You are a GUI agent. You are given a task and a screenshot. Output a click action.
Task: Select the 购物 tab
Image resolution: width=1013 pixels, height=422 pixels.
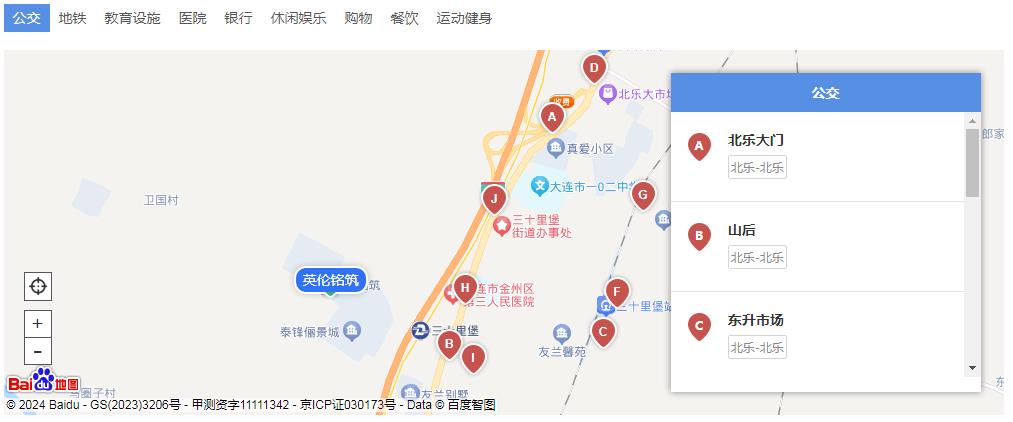358,18
